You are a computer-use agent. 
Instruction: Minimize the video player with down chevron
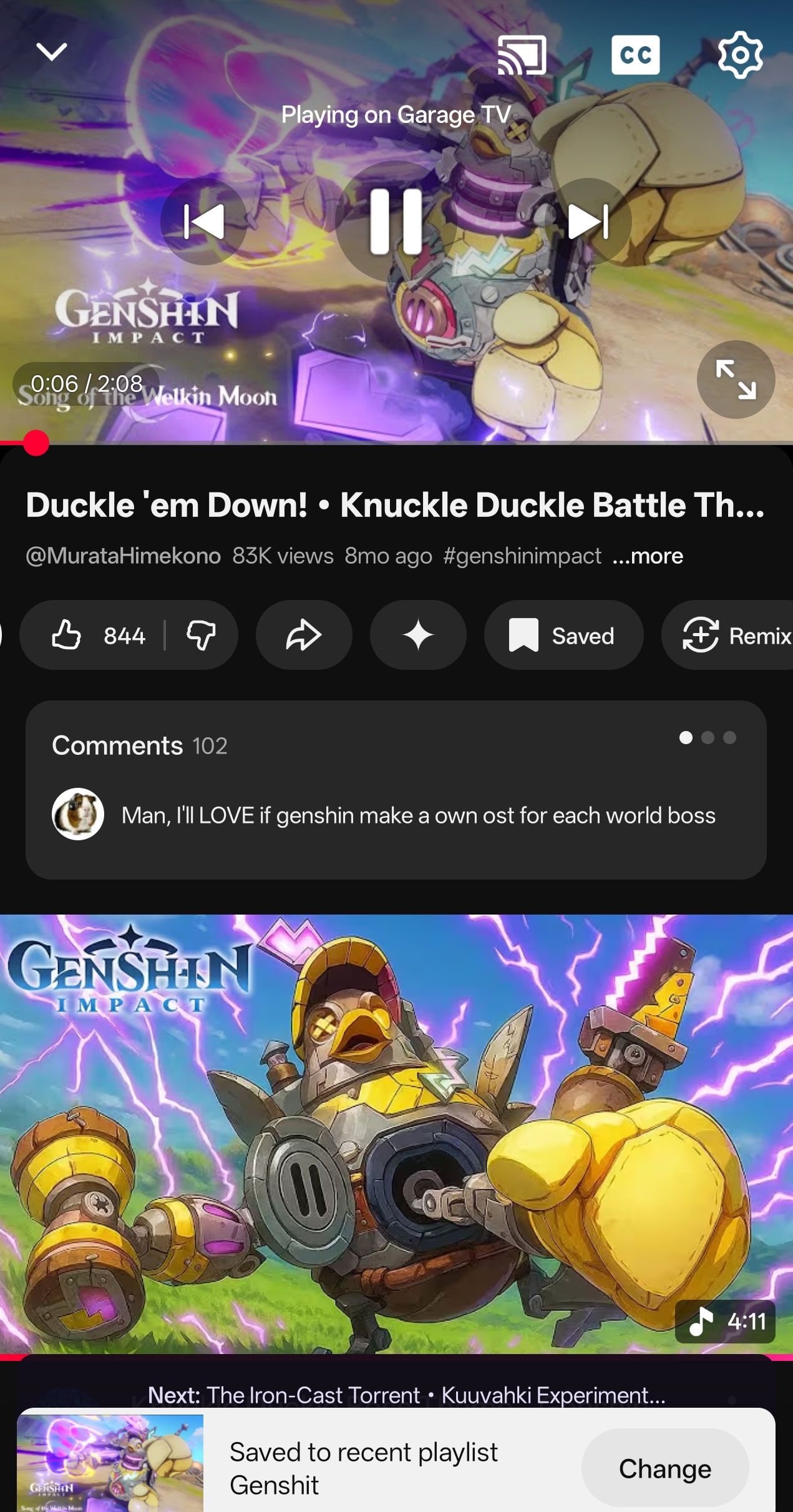51,52
